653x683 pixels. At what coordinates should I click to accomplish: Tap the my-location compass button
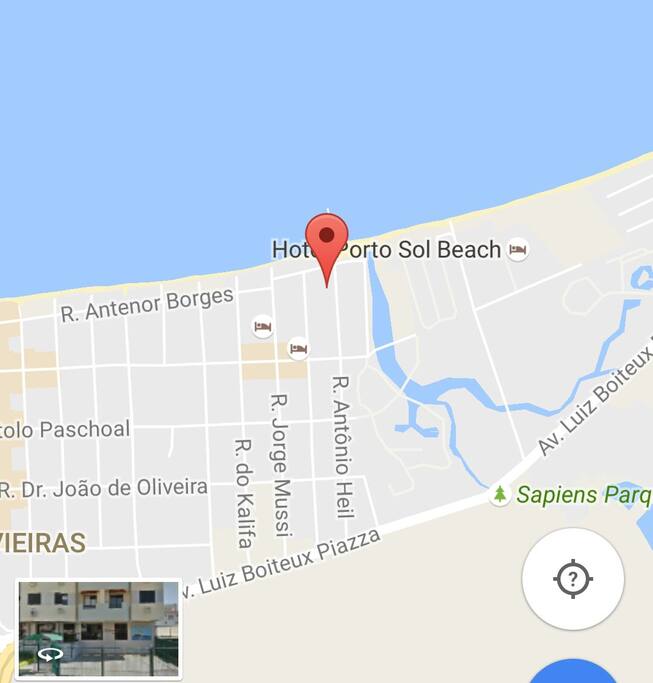572,579
